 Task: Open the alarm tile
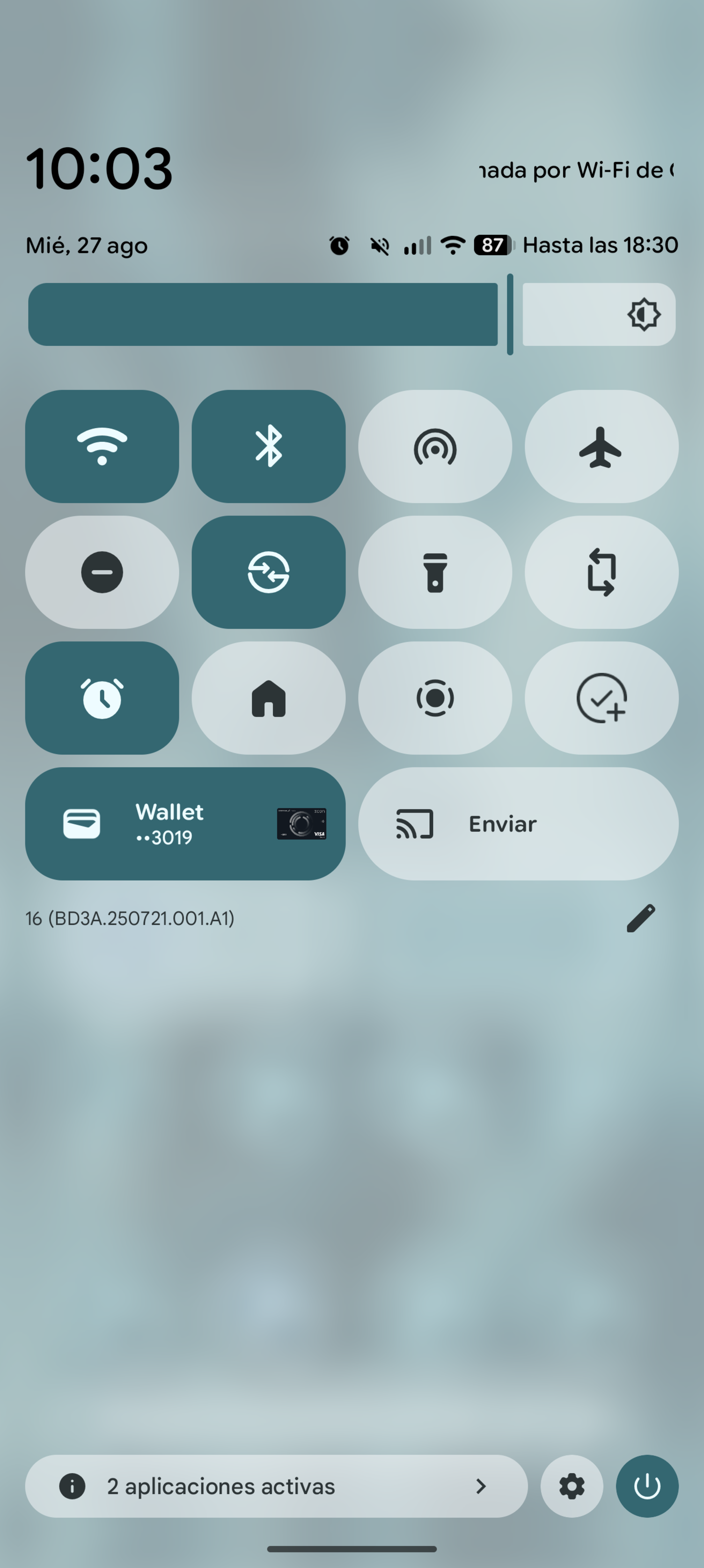click(x=102, y=698)
